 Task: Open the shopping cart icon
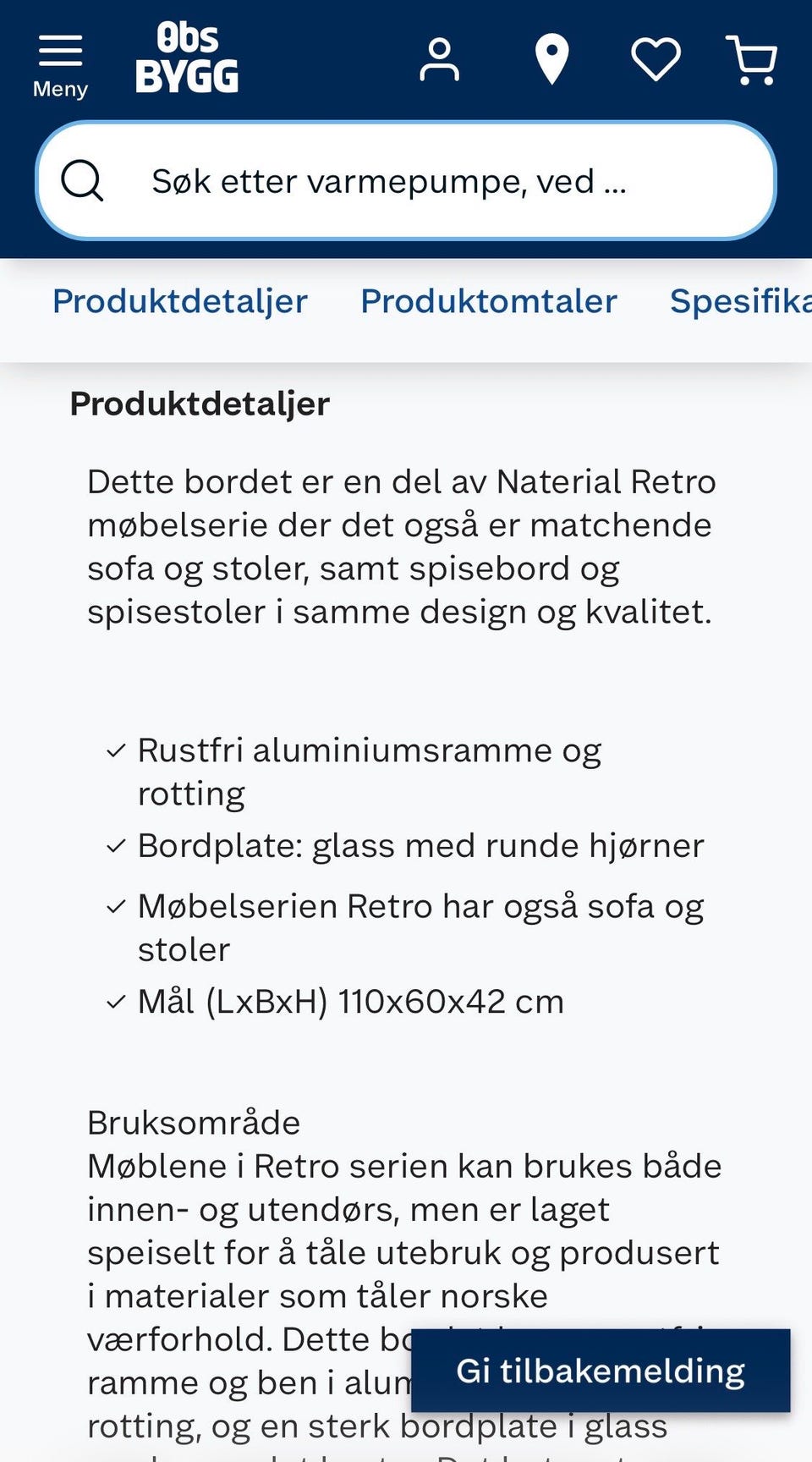coord(751,58)
